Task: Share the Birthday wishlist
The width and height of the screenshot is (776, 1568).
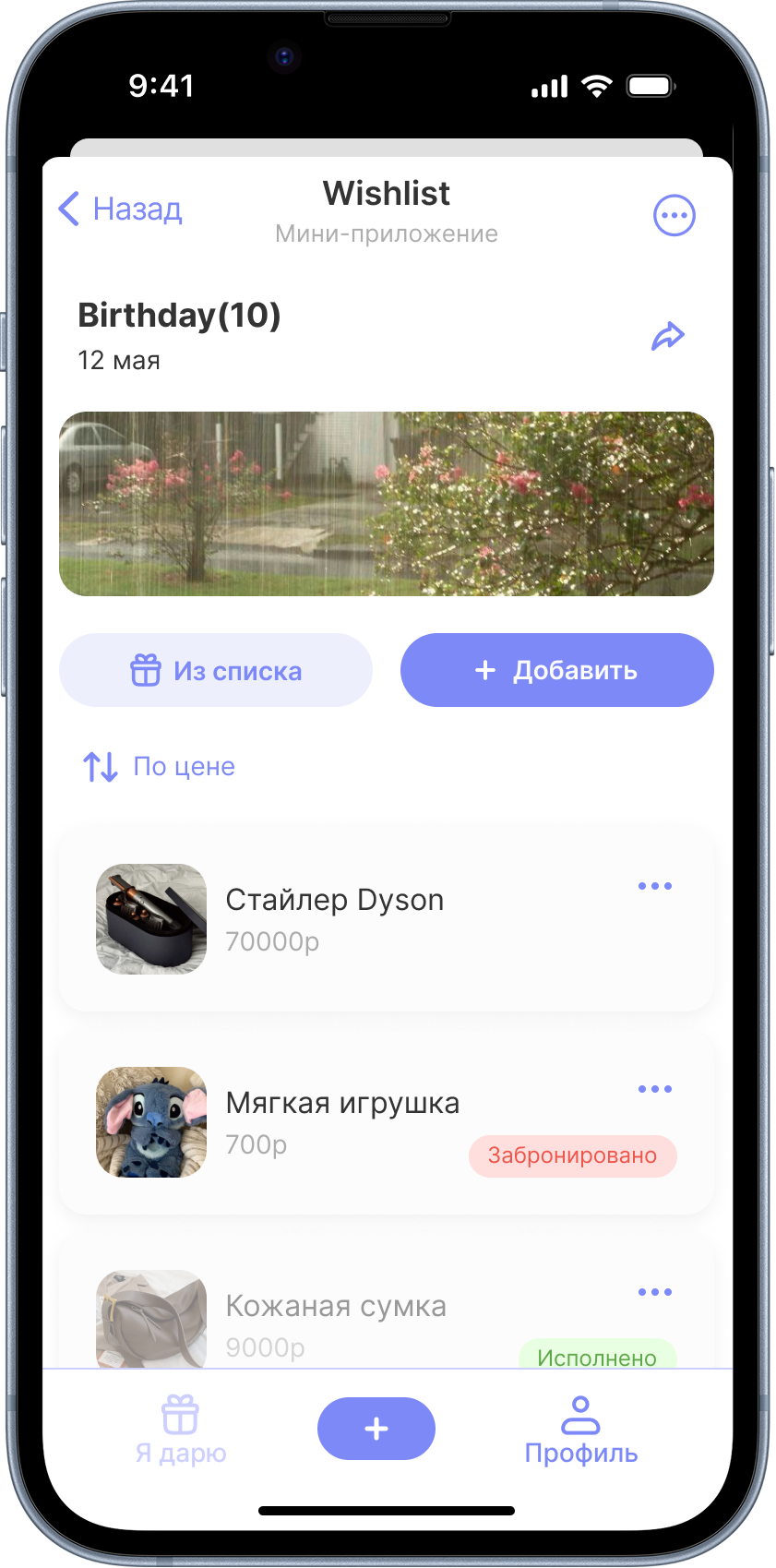Action: [x=668, y=336]
